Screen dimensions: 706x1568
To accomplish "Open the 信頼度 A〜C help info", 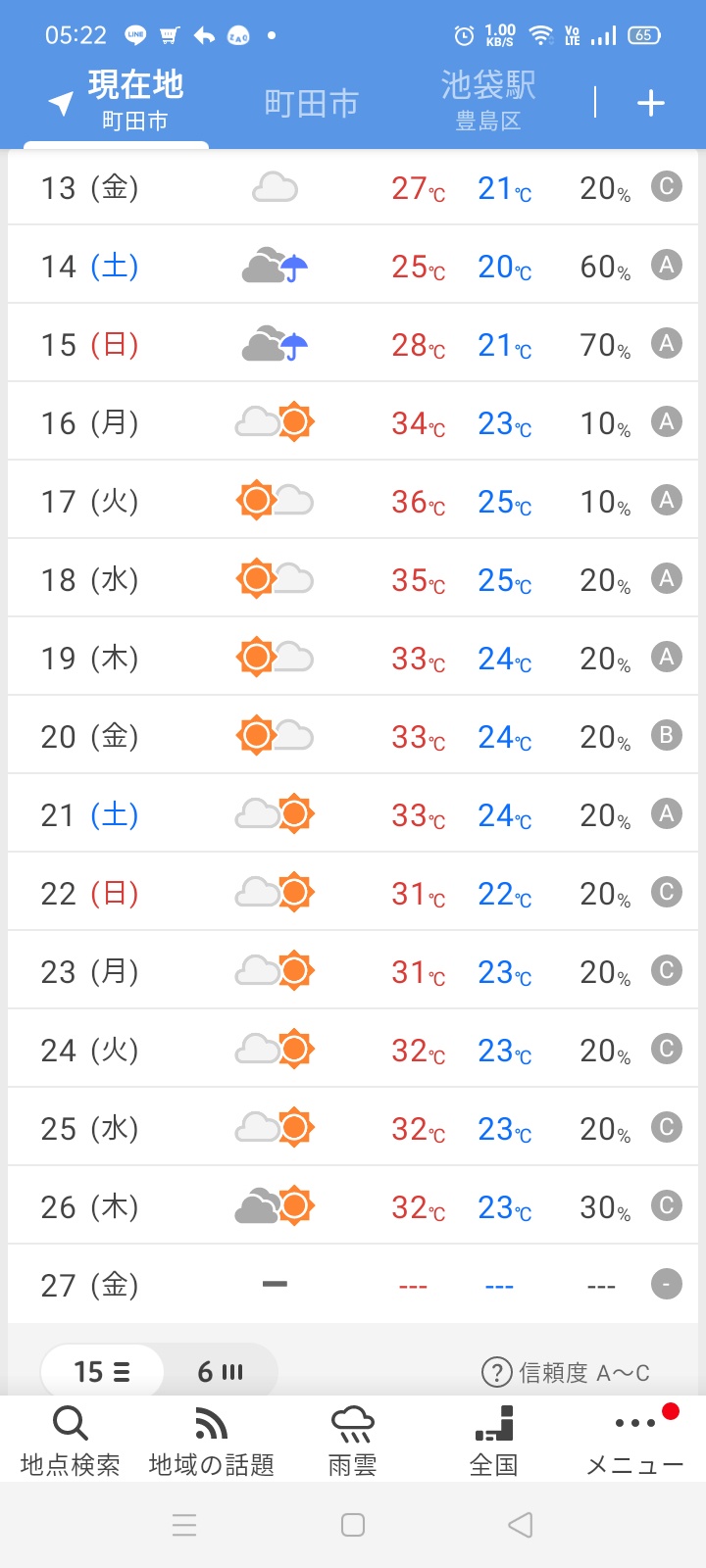I will pyautogui.click(x=566, y=1372).
